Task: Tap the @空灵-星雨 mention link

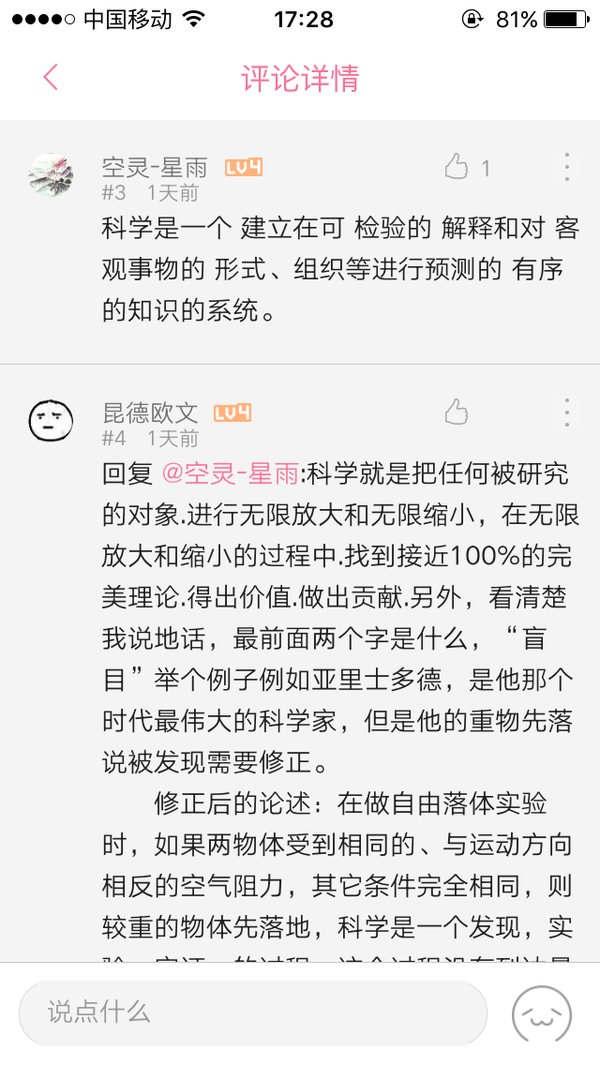Action: pos(230,475)
